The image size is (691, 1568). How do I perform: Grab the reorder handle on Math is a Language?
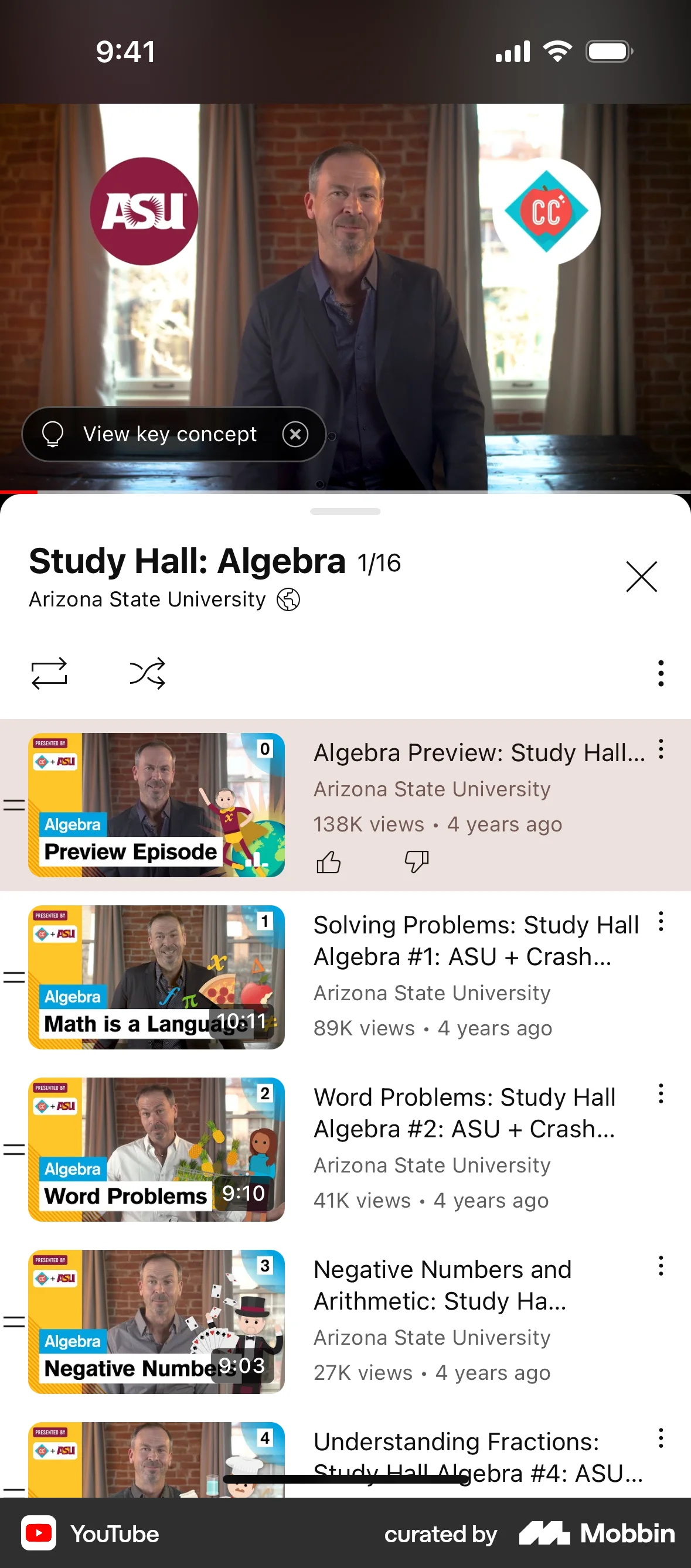click(13, 978)
